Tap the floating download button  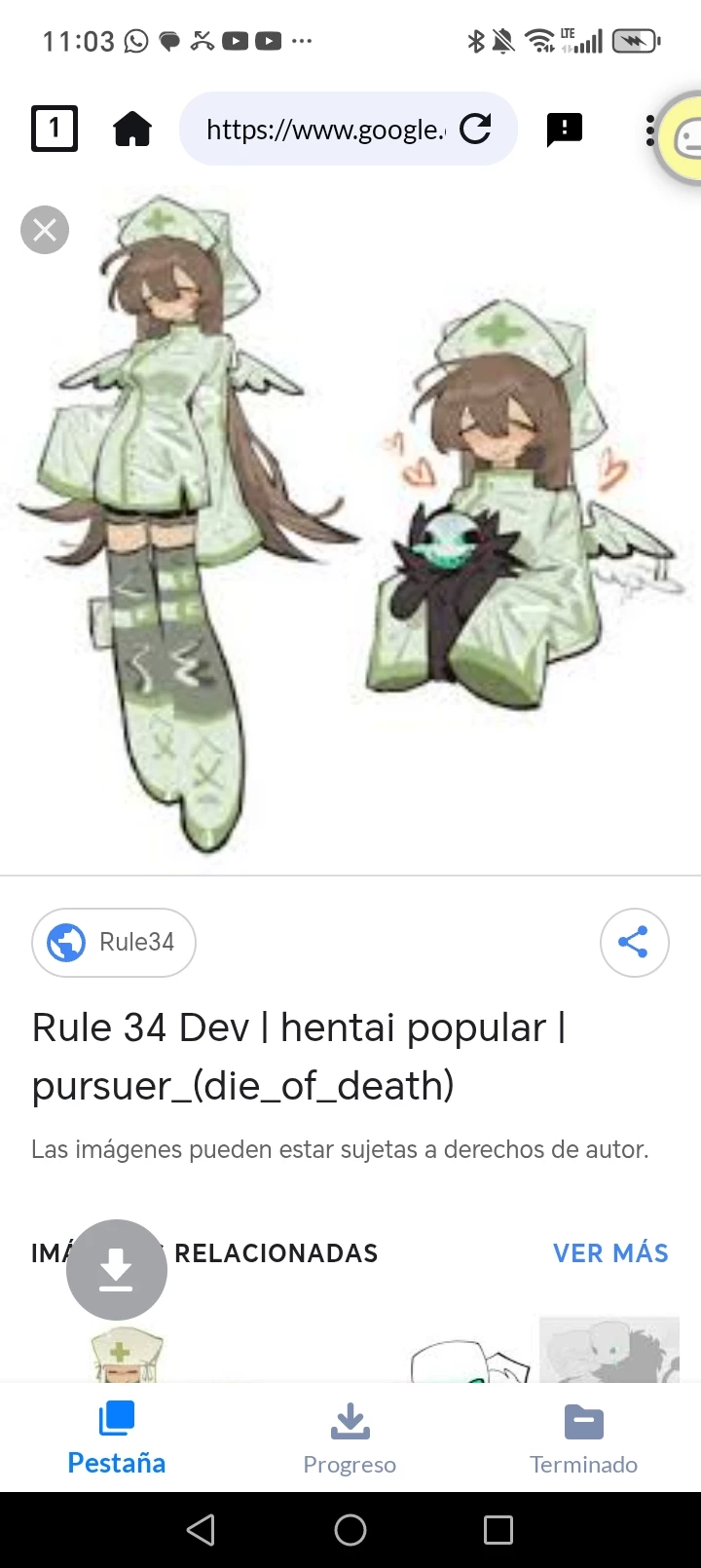[117, 1269]
